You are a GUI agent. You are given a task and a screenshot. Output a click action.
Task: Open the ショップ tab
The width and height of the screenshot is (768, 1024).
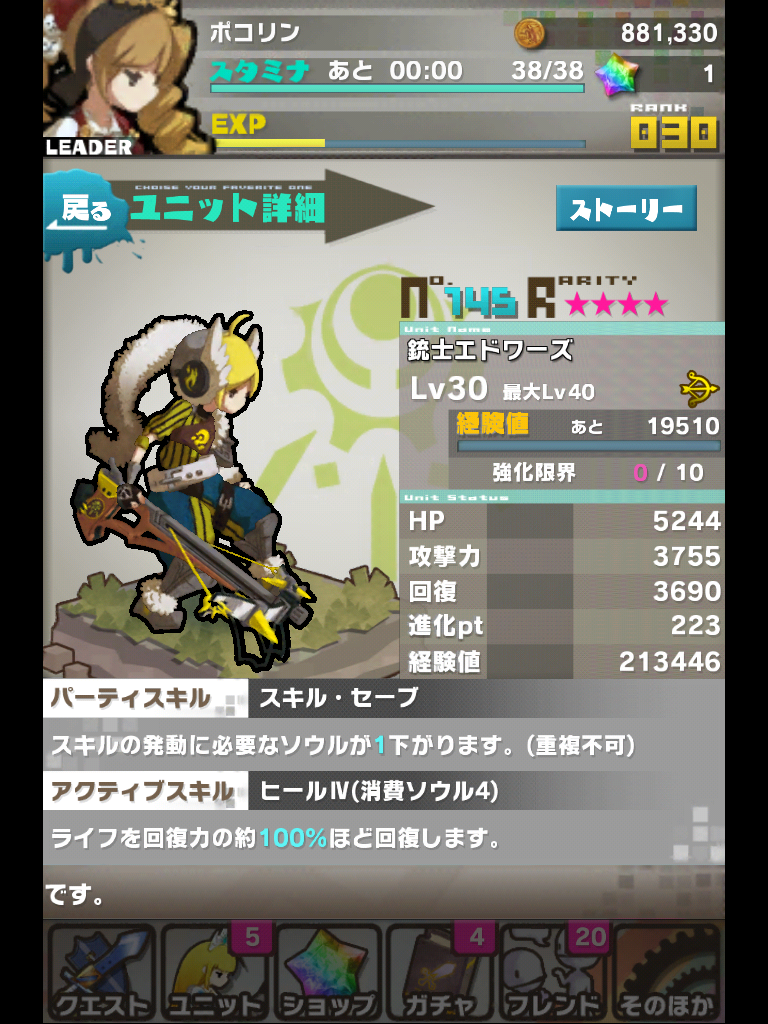point(327,972)
